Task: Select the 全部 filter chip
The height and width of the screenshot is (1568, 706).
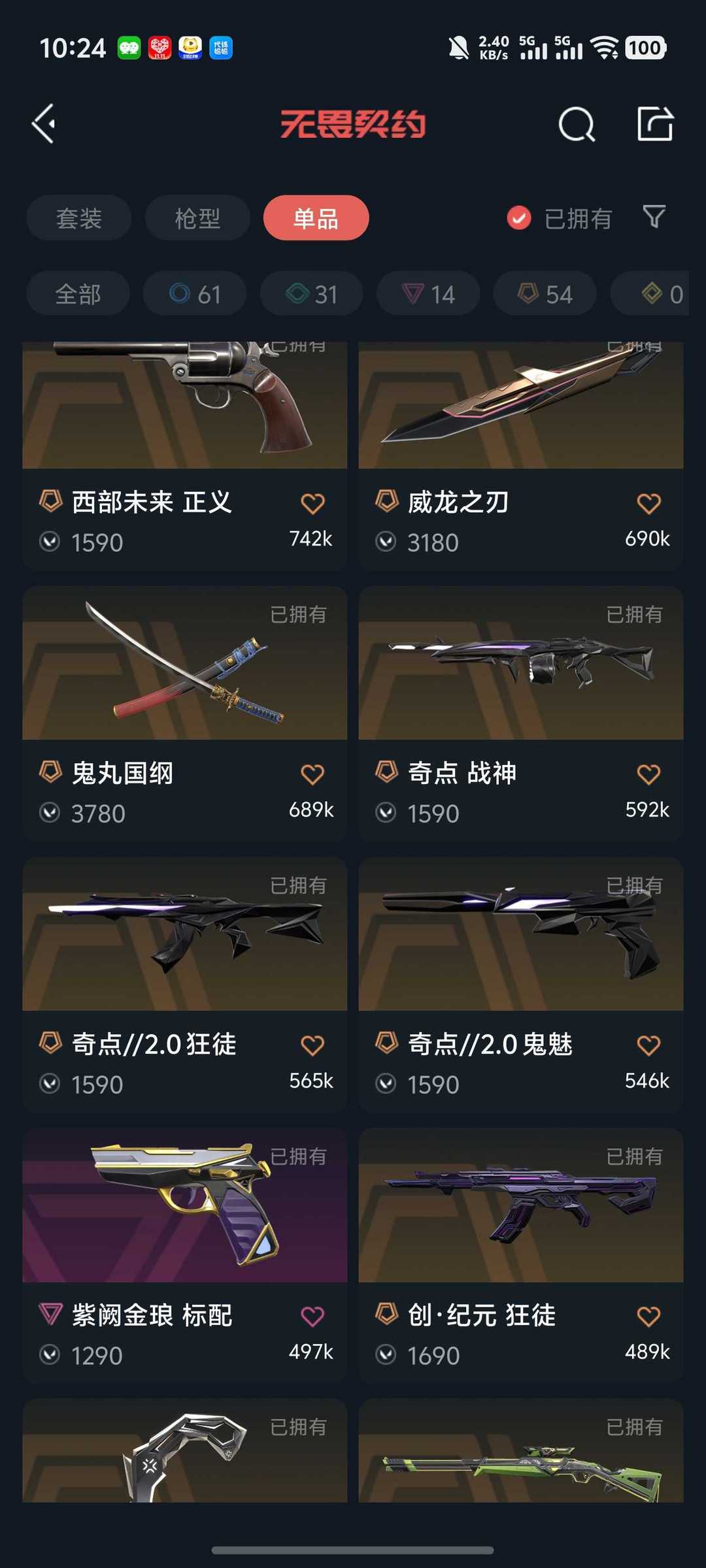Action: tap(78, 294)
